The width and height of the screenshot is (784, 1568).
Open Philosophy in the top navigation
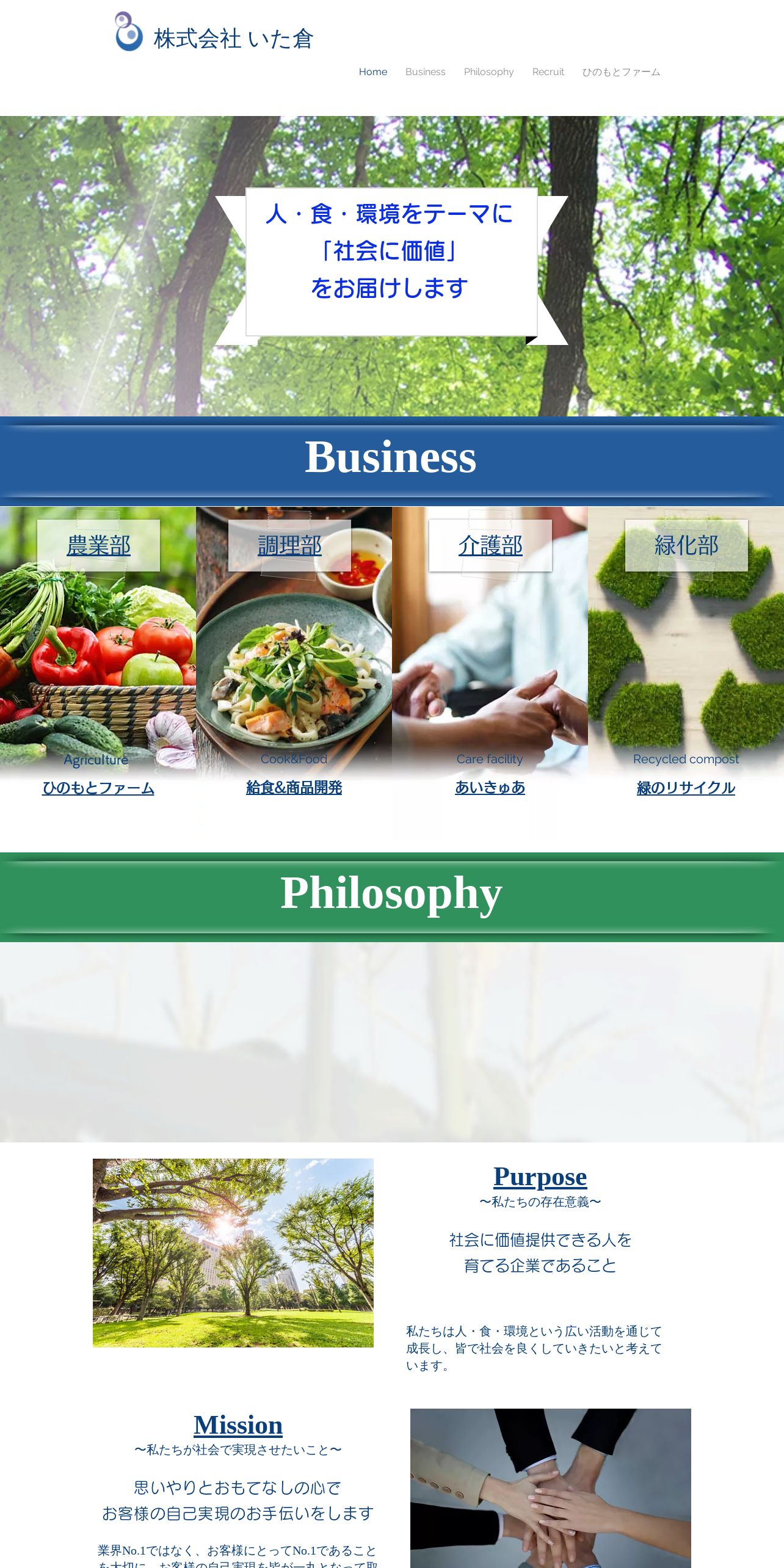point(488,71)
